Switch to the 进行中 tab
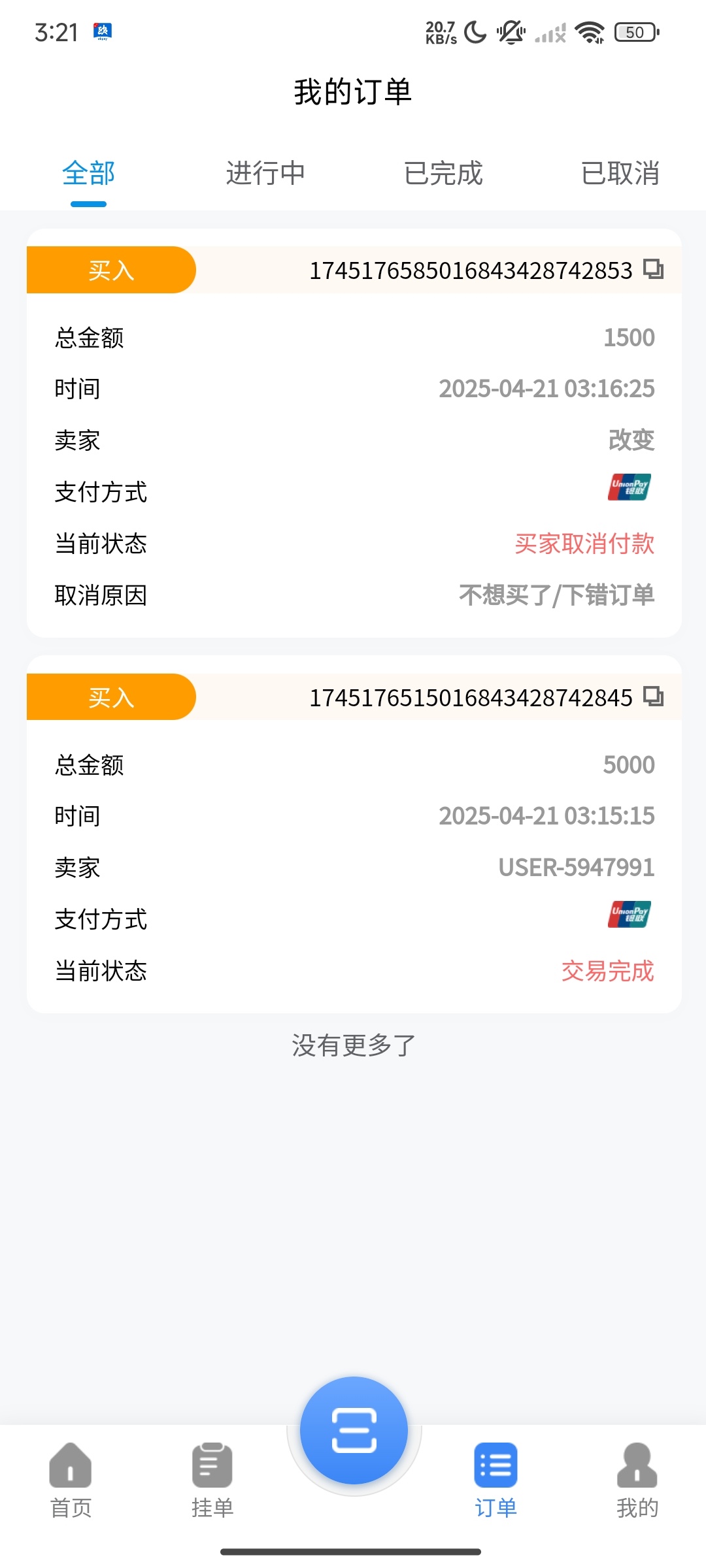Viewport: 706px width, 1568px height. (x=265, y=174)
